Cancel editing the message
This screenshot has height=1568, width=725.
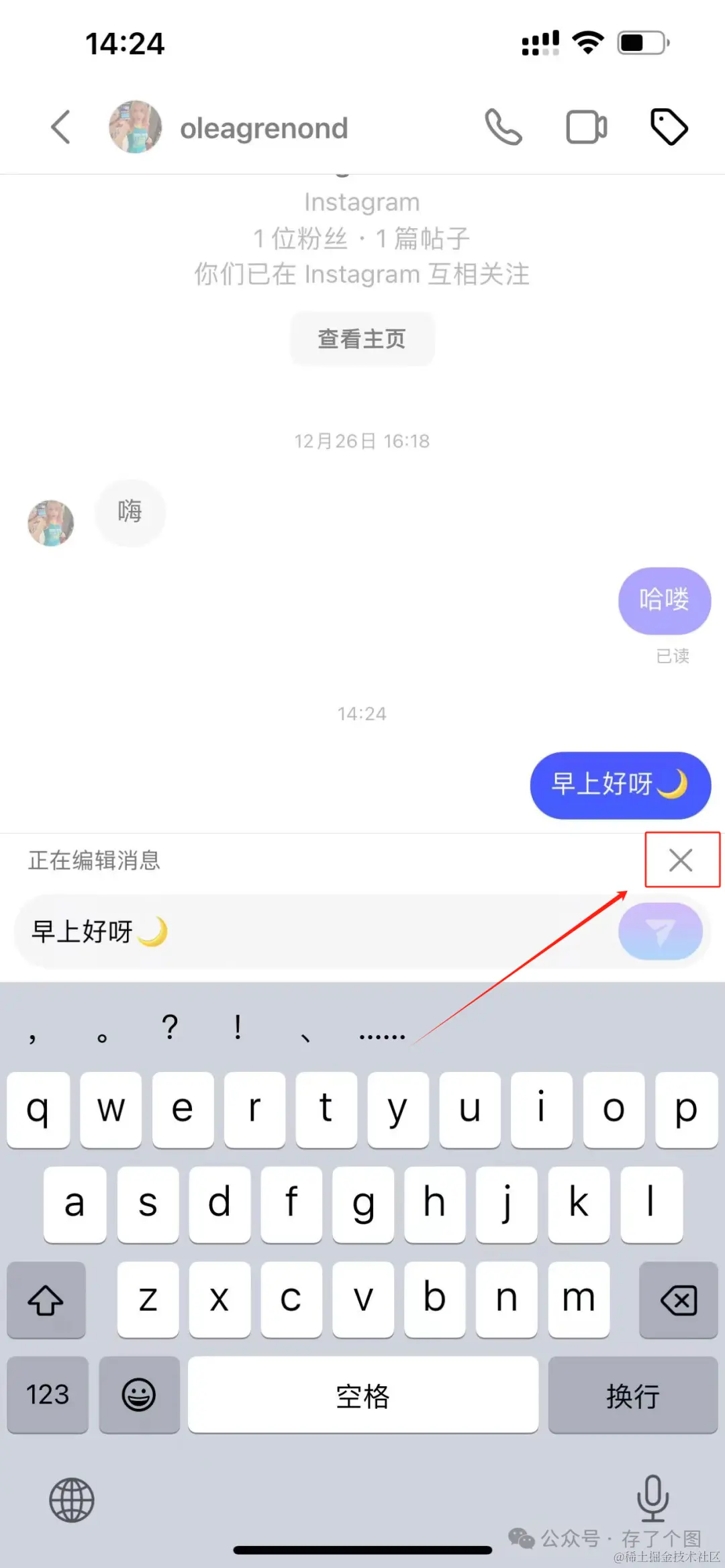[x=681, y=860]
